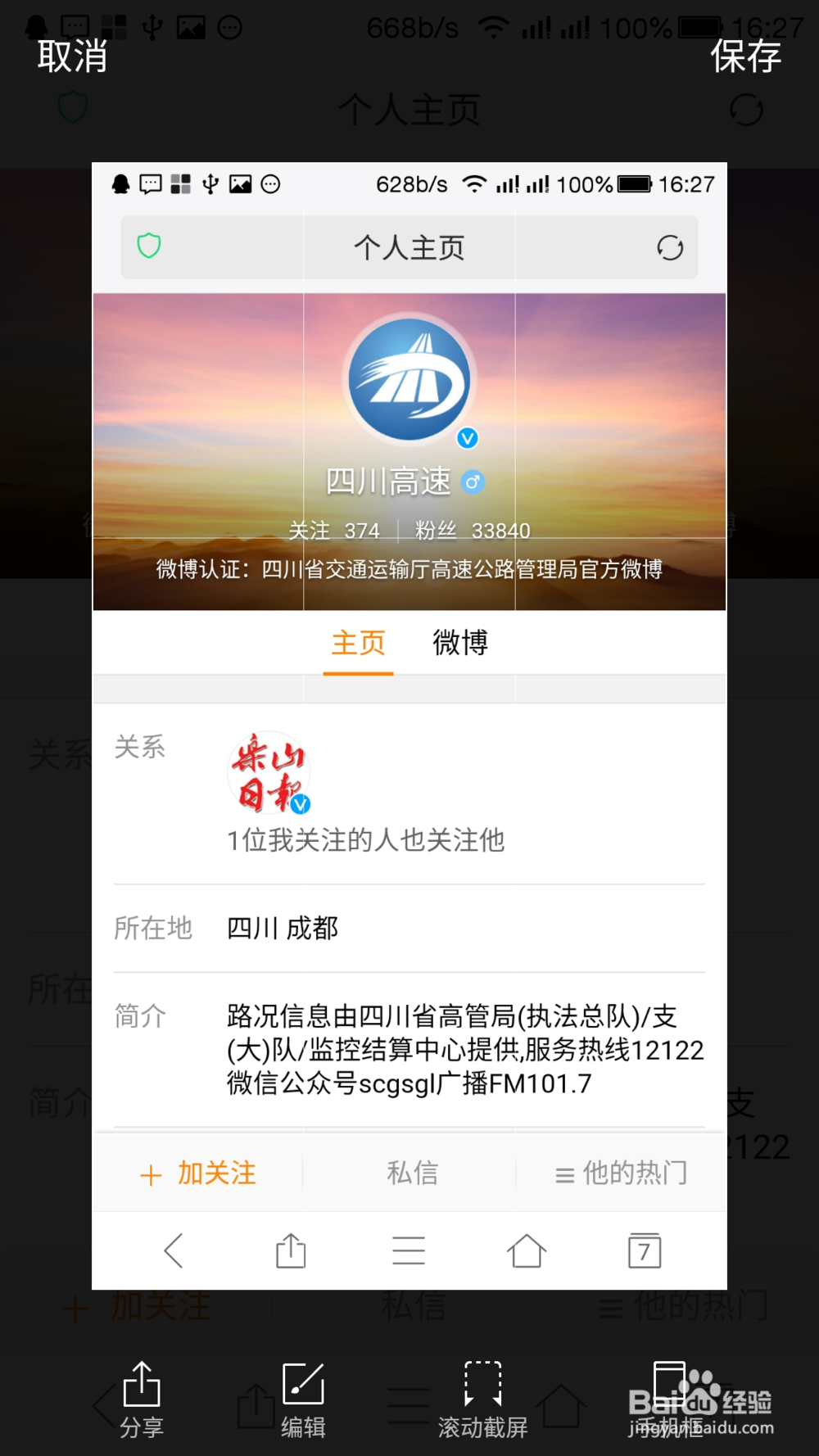819x1456 pixels.
Task: Open 私信 to send private message
Action: [x=412, y=1173]
